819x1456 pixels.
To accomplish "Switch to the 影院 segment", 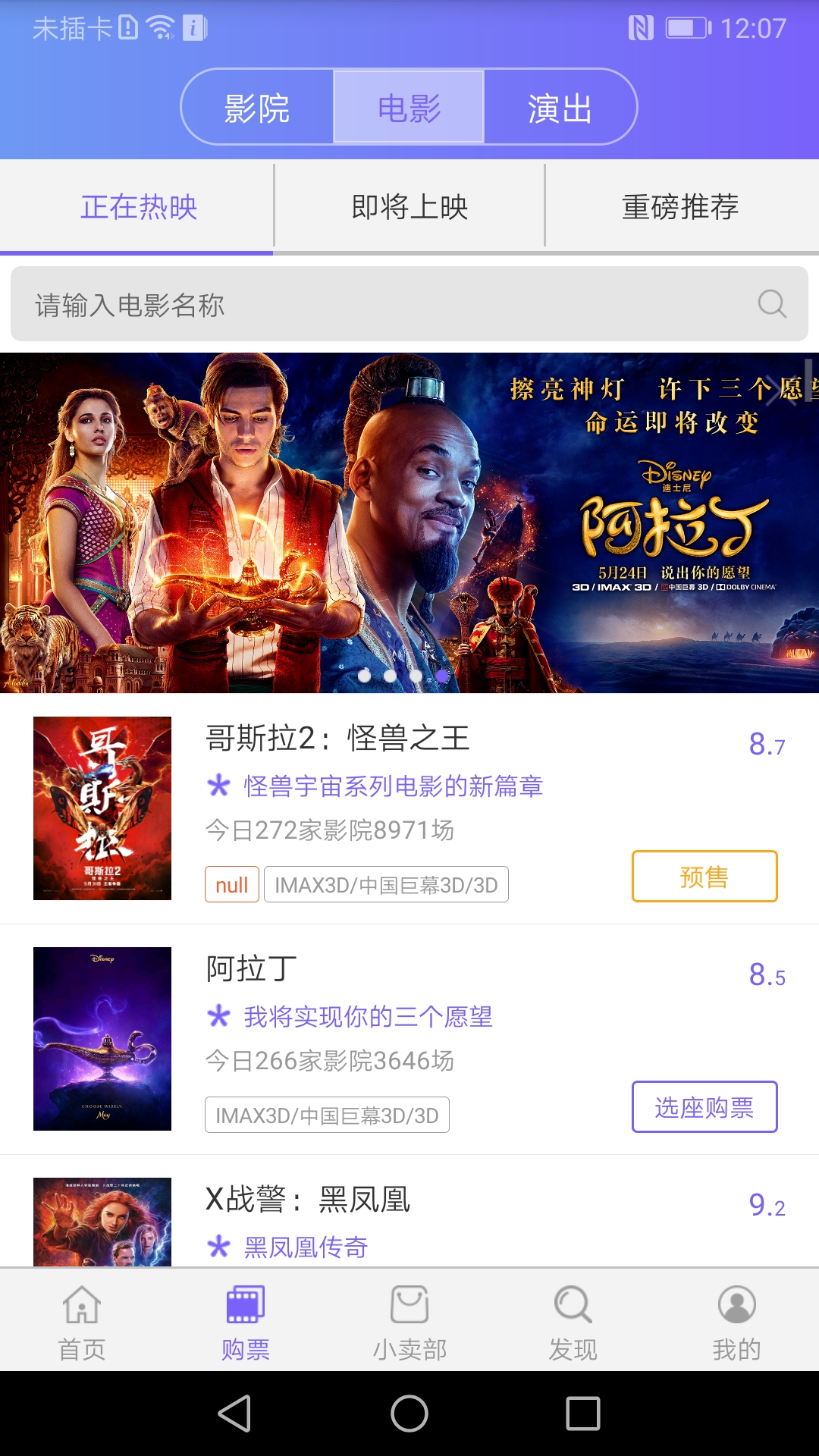I will [x=257, y=108].
